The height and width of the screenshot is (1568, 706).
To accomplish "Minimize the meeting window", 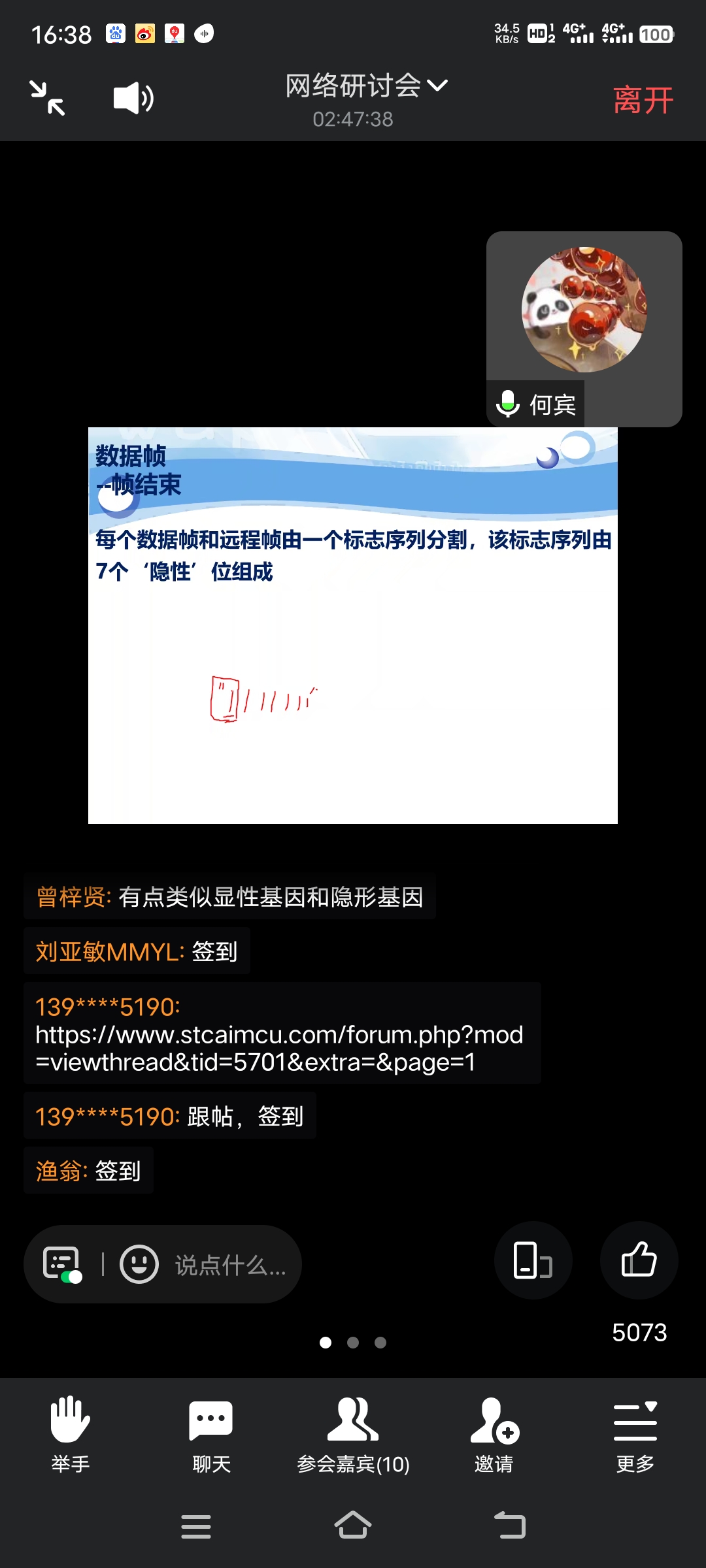I will click(47, 98).
